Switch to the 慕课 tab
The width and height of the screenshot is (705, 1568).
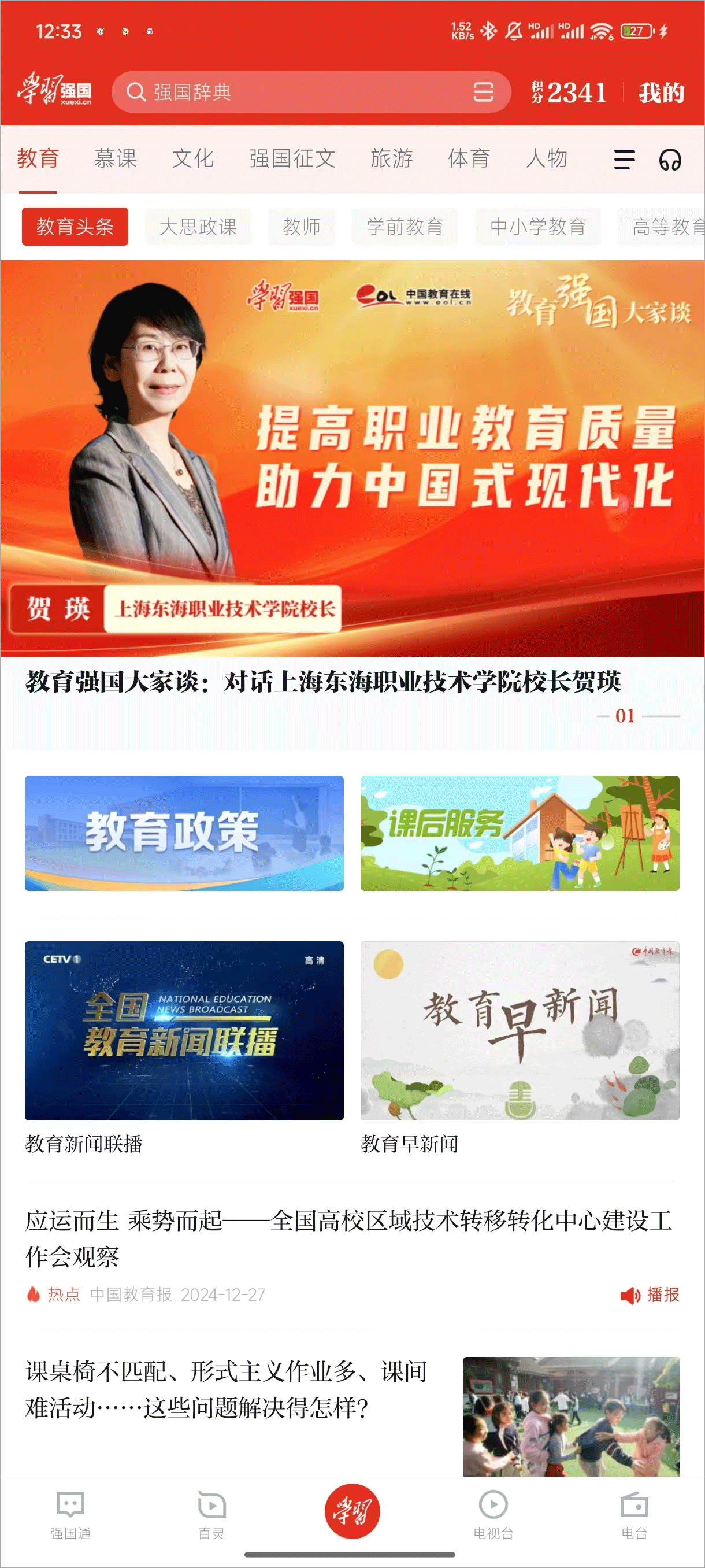(116, 159)
